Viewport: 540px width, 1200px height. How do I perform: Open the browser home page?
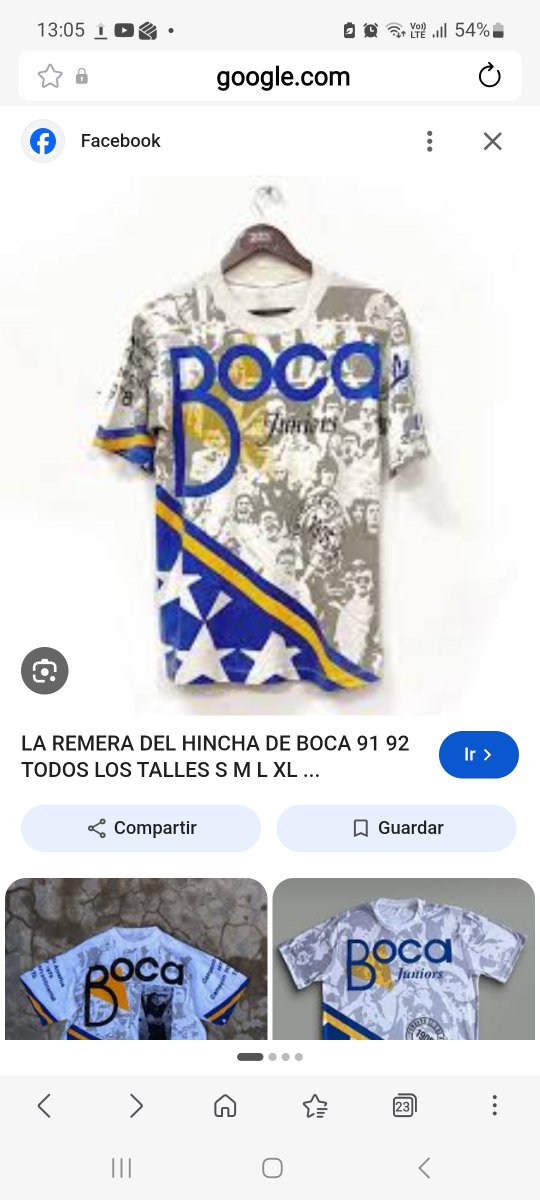(225, 1105)
